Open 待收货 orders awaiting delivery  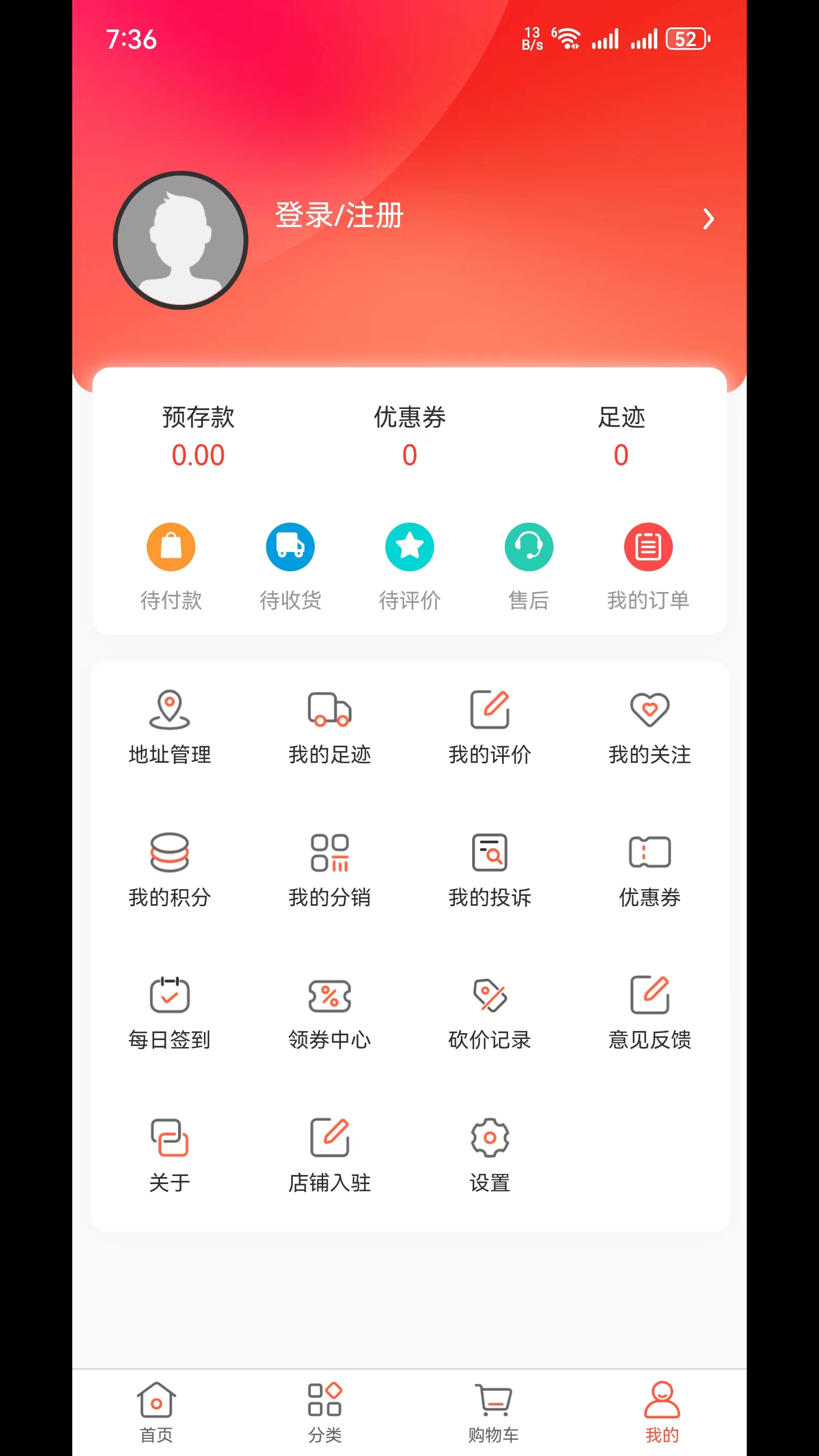coord(290,566)
